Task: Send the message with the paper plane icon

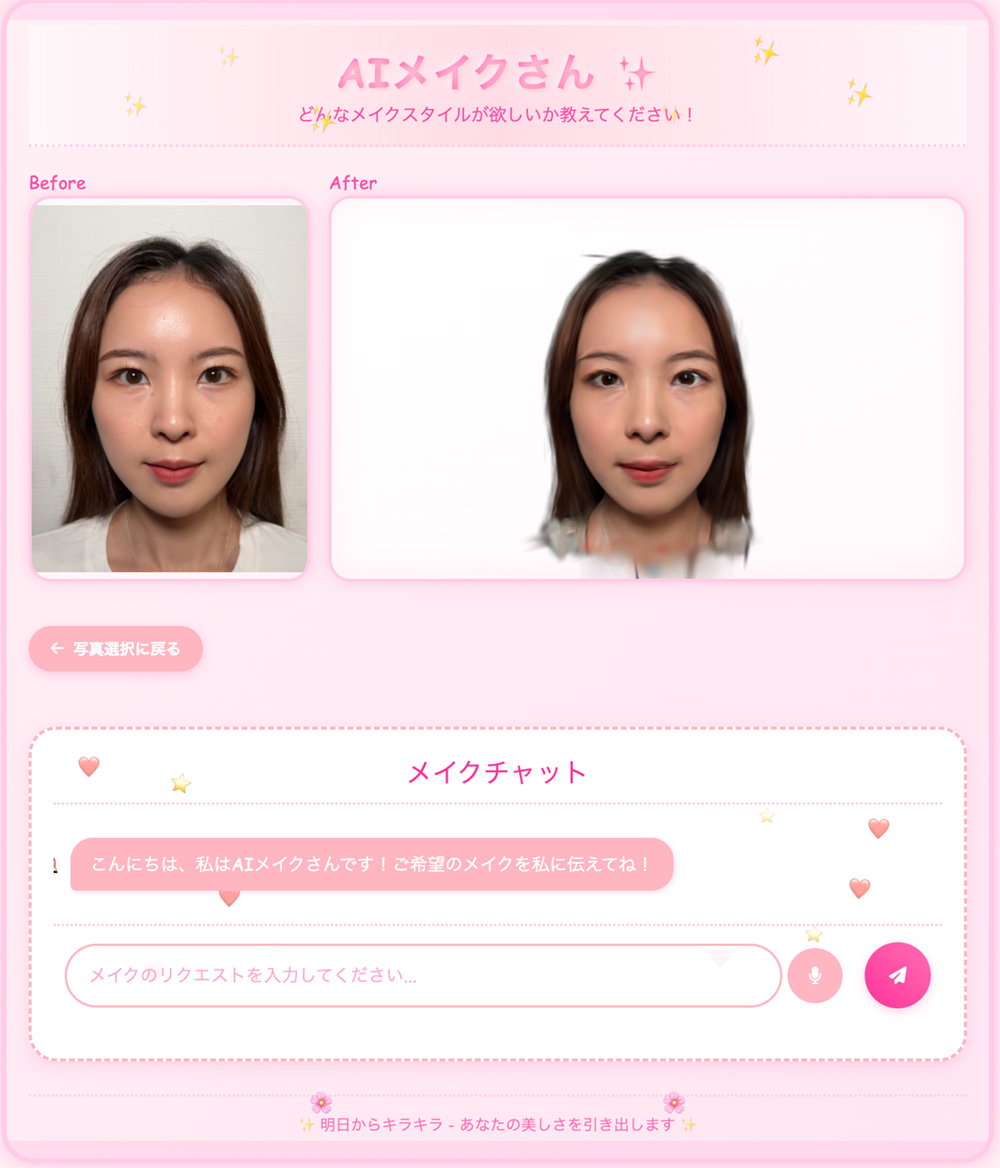Action: tap(897, 975)
